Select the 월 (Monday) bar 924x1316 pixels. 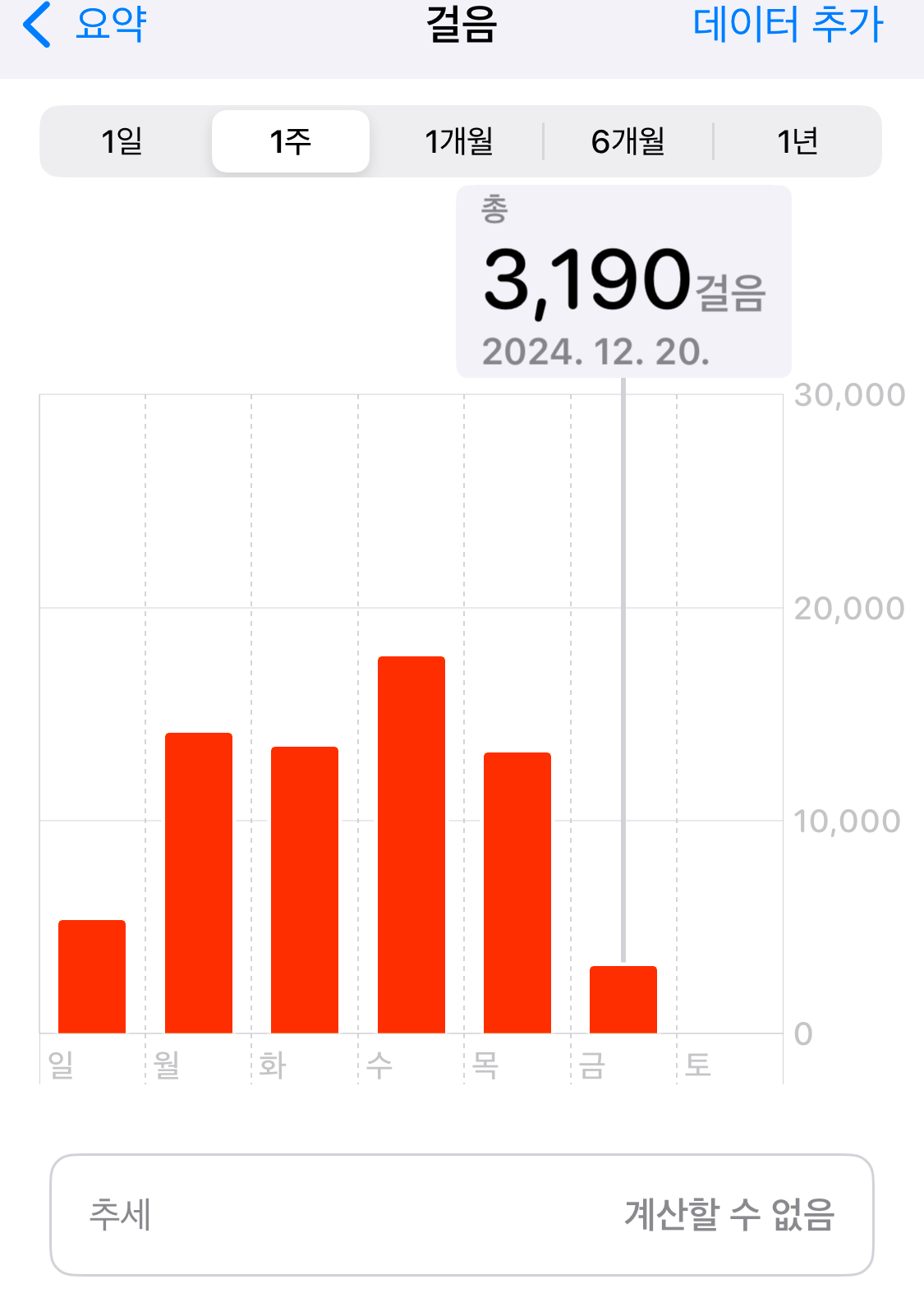[x=199, y=883]
